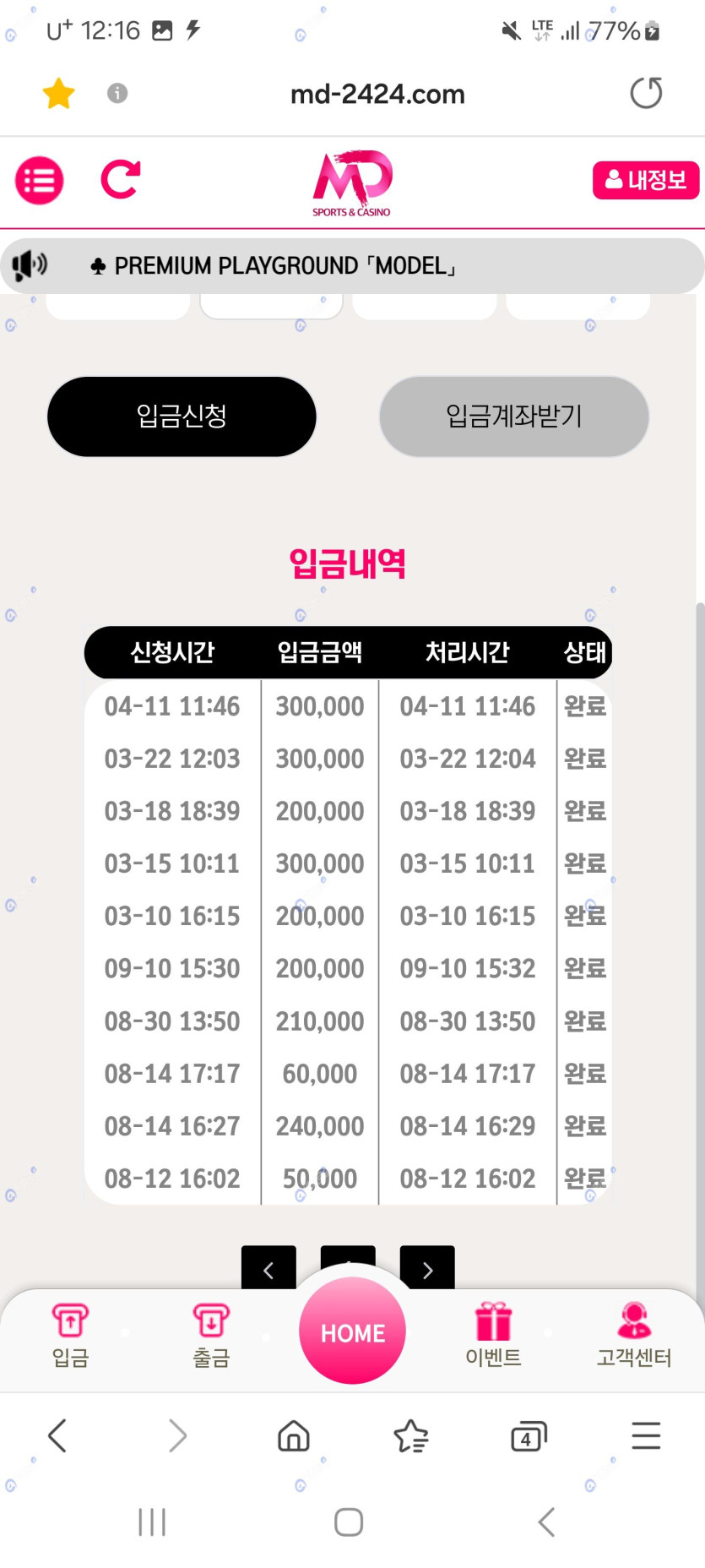
Task: Tap the pink refresh icon
Action: (120, 179)
